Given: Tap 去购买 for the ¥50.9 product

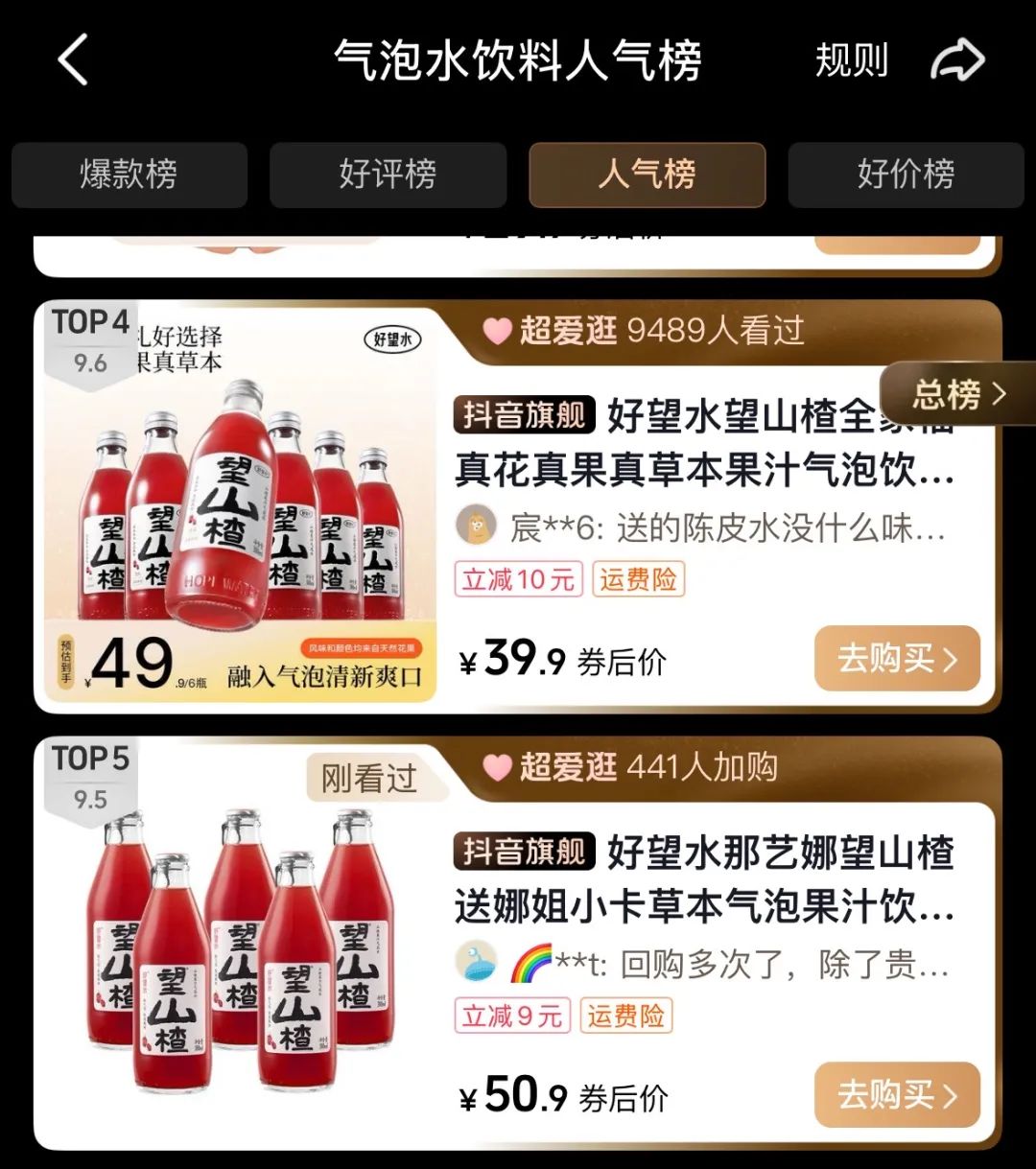Looking at the screenshot, I should (x=896, y=1094).
